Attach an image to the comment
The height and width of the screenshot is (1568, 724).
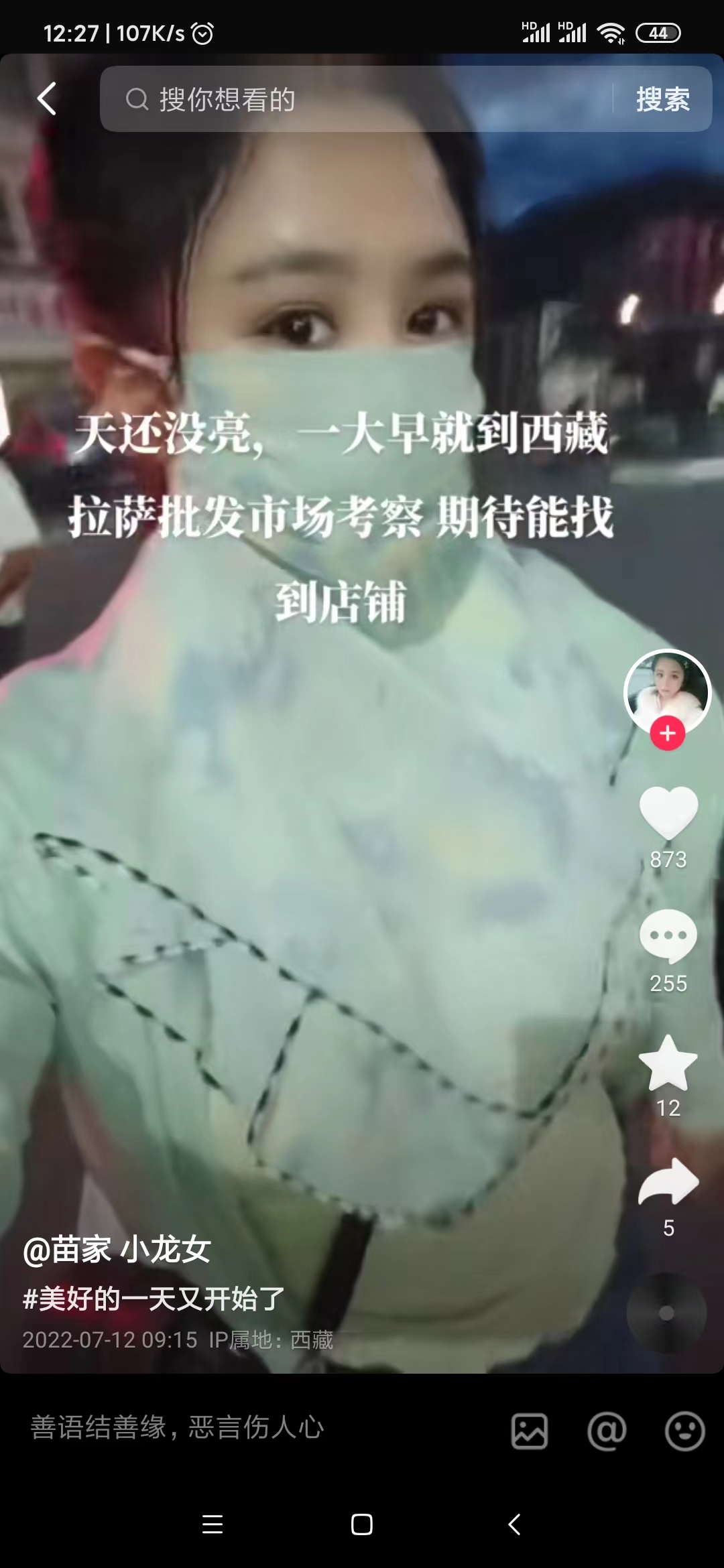click(530, 1431)
